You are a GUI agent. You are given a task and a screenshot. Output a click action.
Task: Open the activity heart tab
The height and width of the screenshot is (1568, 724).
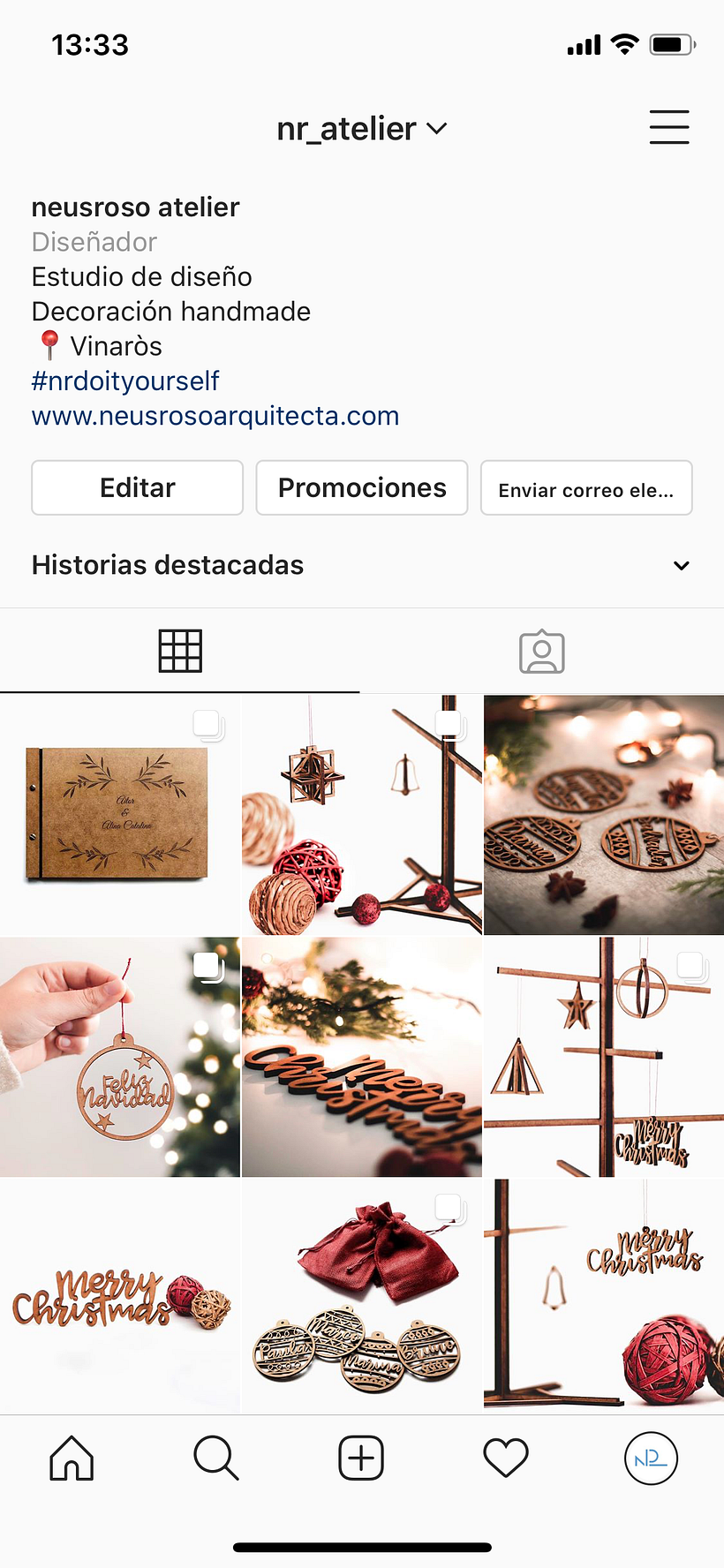(x=506, y=1458)
